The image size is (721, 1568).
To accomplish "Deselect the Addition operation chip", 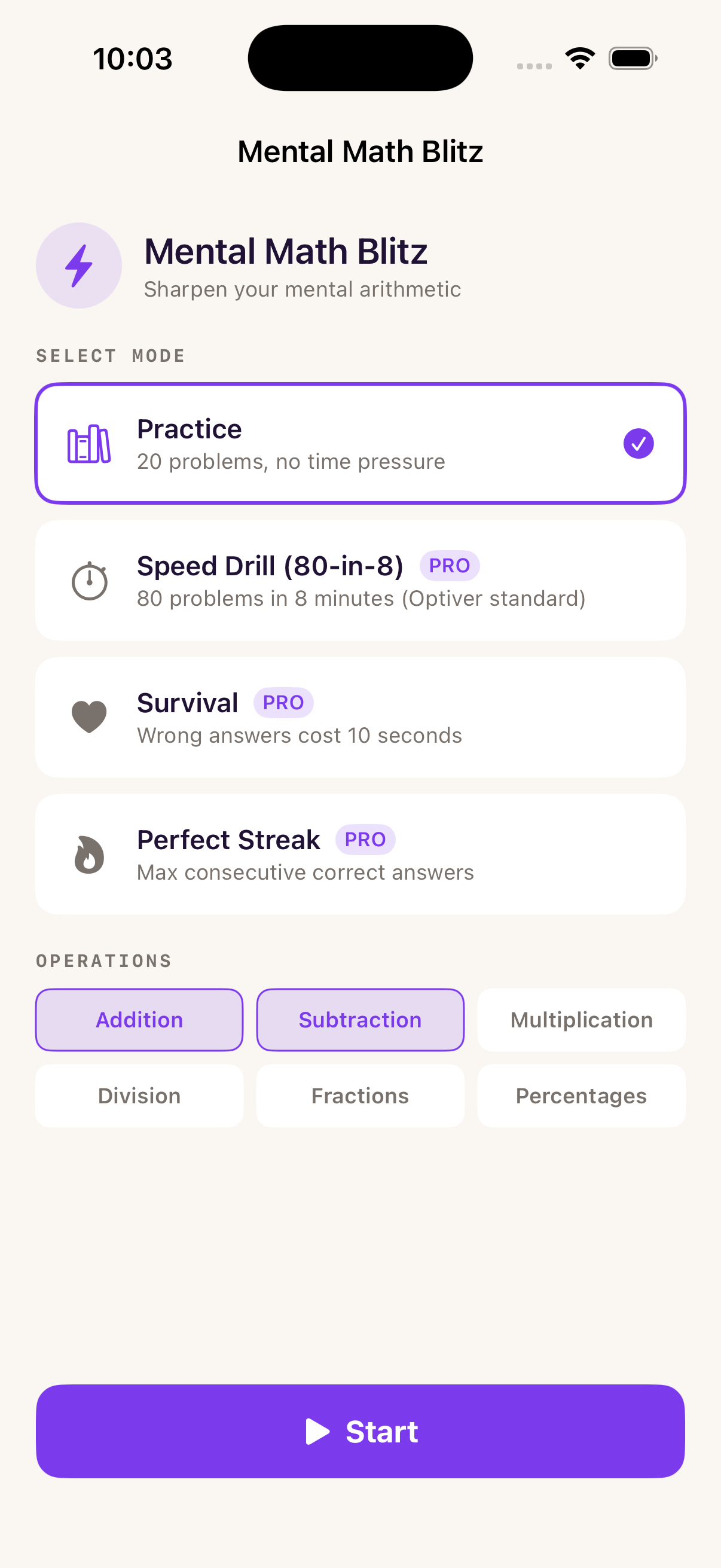I will click(x=139, y=1020).
